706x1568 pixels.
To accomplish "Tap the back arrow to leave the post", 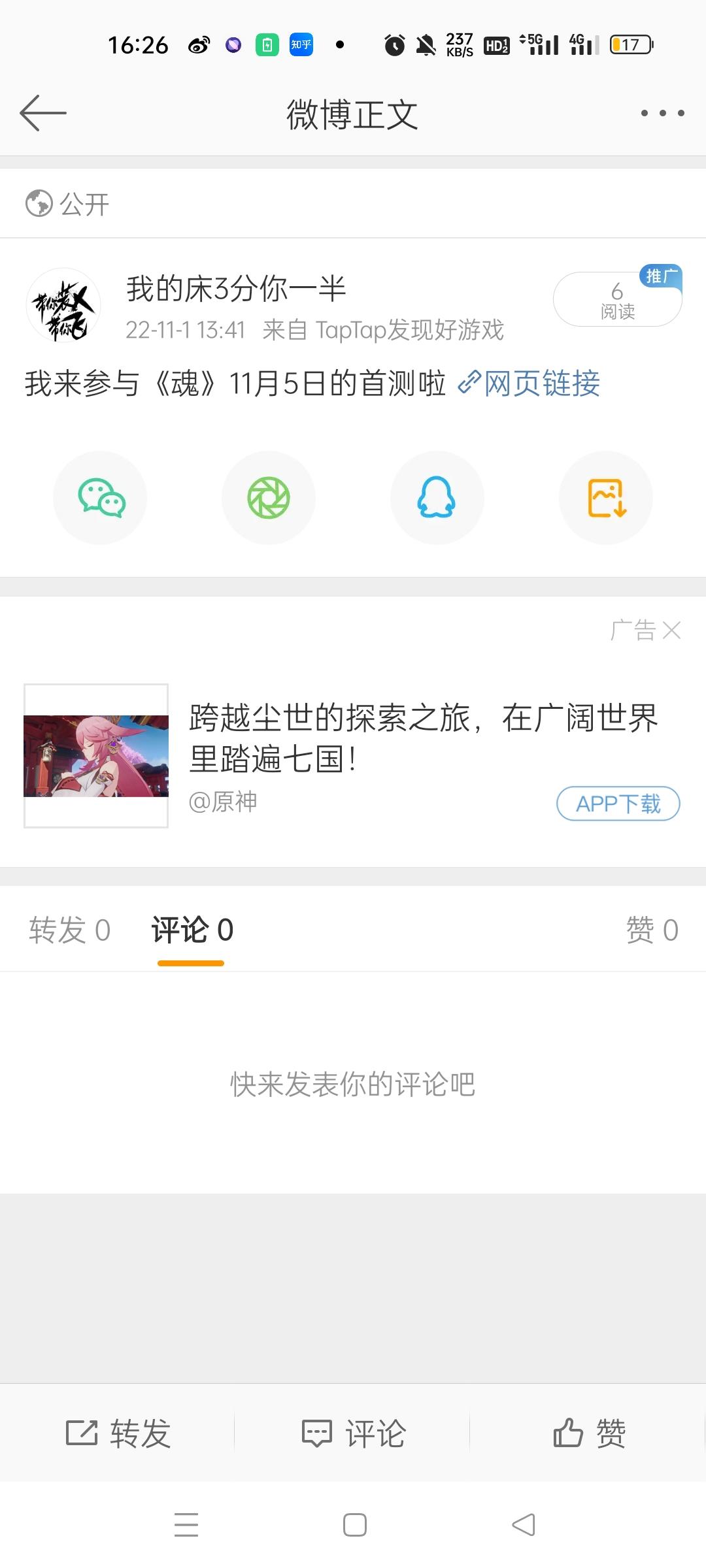I will pyautogui.click(x=43, y=112).
